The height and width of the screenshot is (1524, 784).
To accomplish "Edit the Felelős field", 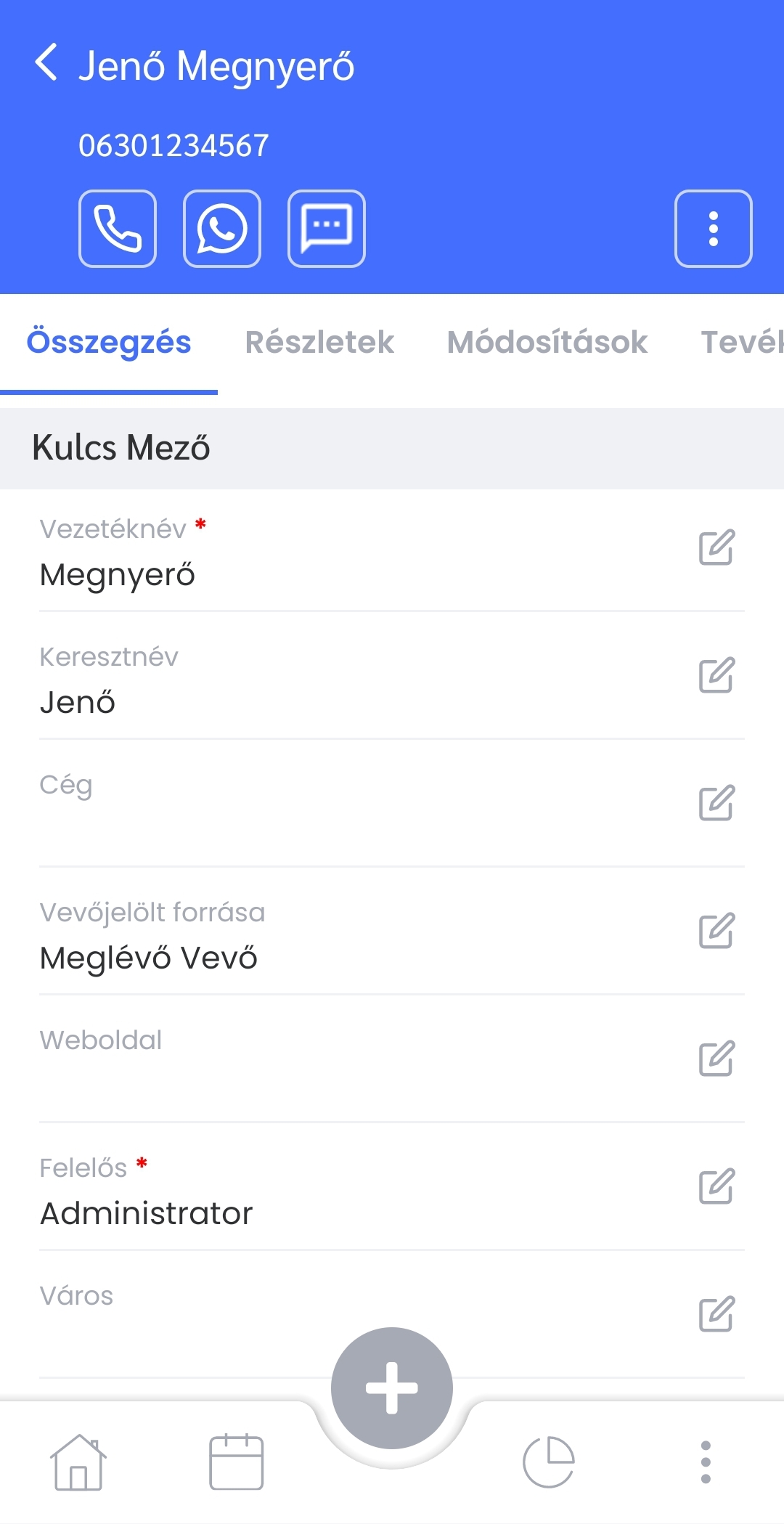I will click(x=716, y=1187).
